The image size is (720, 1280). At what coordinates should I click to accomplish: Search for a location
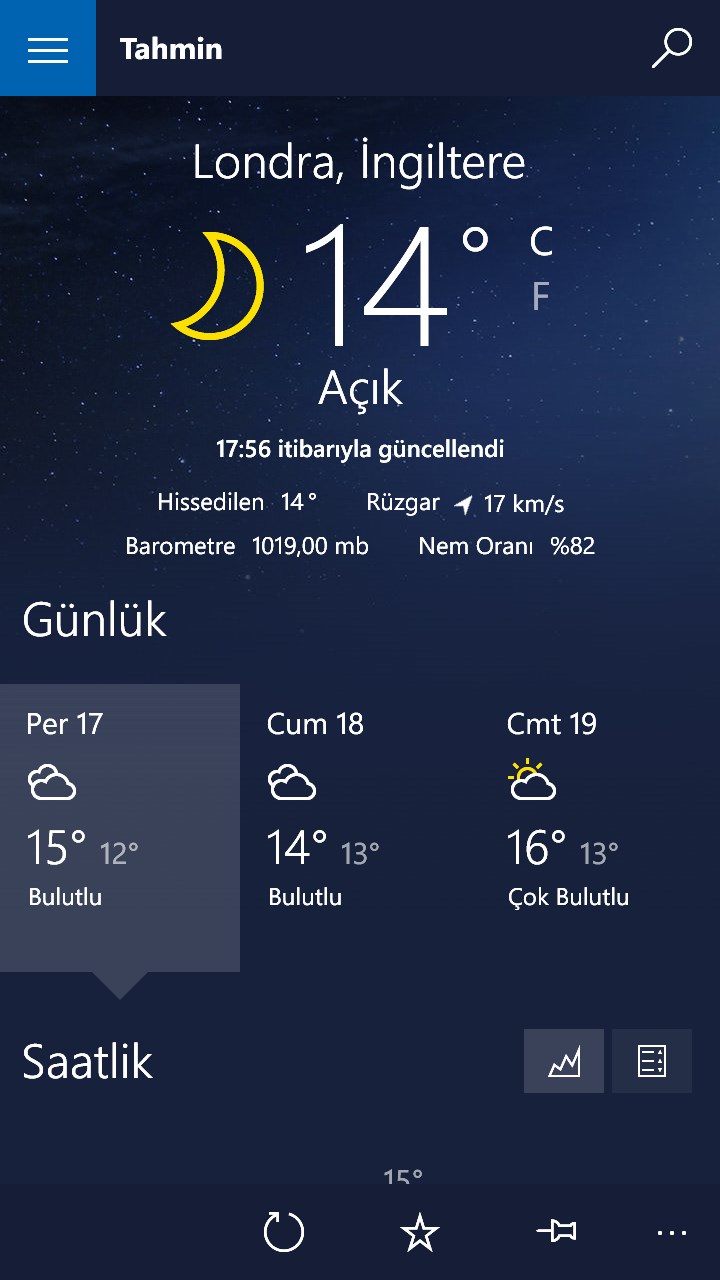(x=671, y=48)
